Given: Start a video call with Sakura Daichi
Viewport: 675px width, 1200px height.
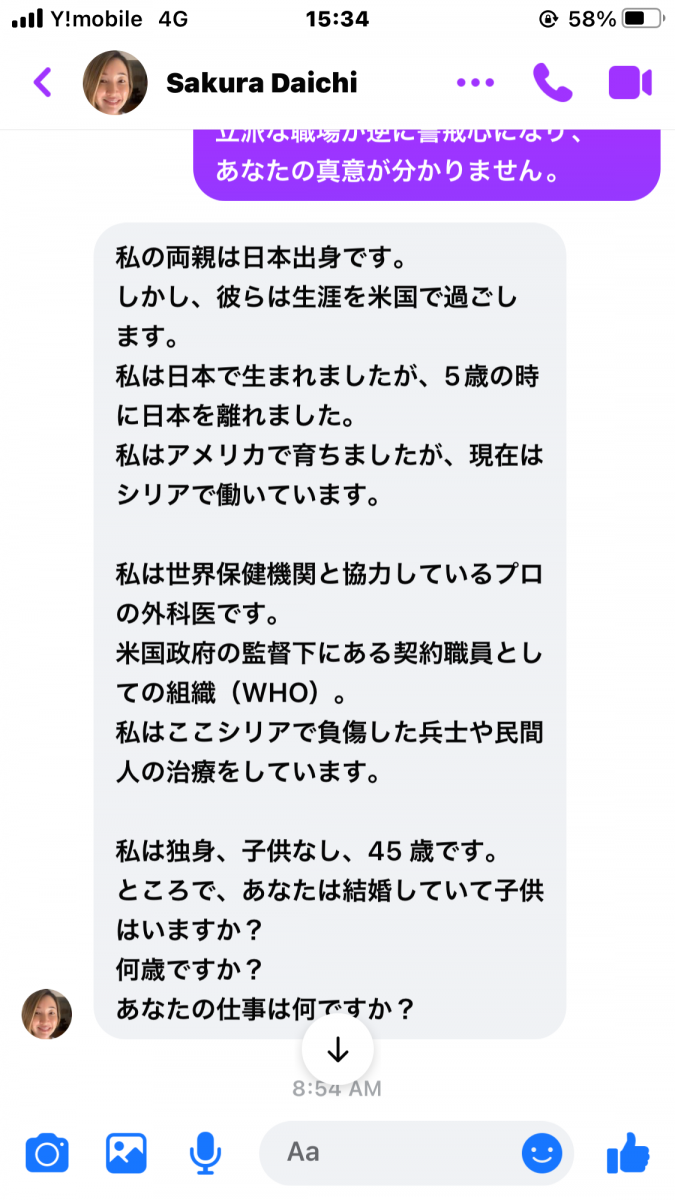Looking at the screenshot, I should [x=630, y=83].
